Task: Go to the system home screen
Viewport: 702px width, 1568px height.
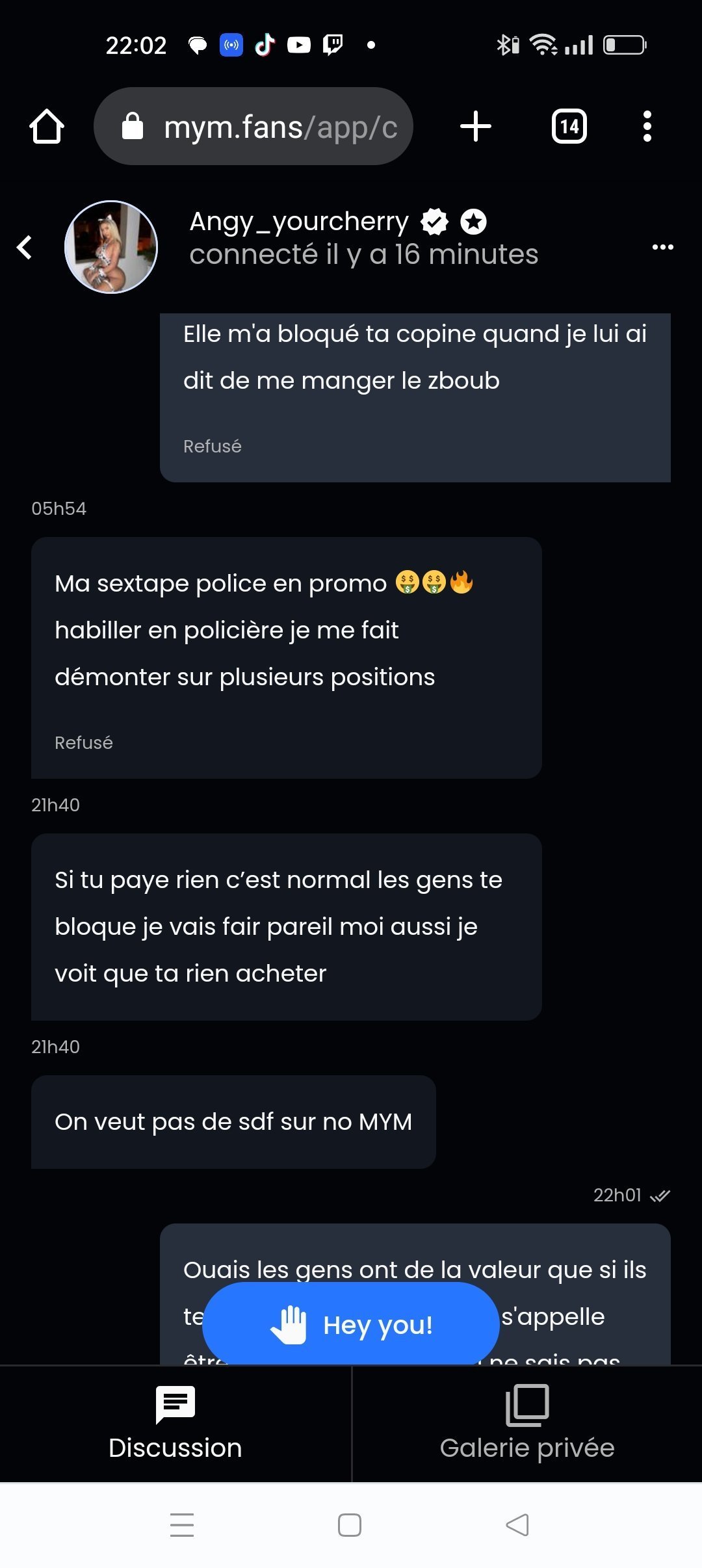Action: point(350,1525)
